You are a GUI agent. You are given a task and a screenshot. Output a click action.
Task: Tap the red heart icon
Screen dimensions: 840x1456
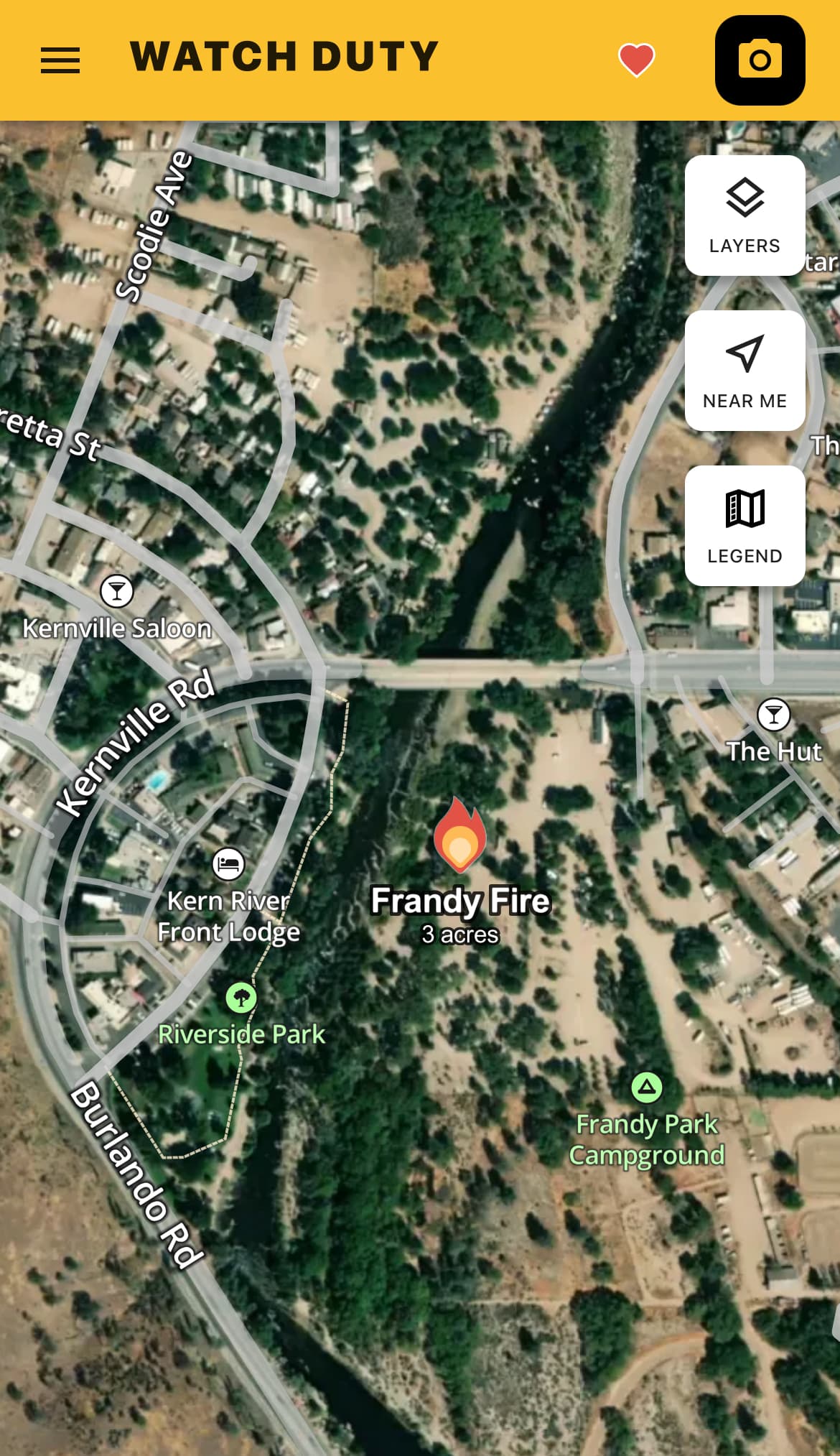636,60
